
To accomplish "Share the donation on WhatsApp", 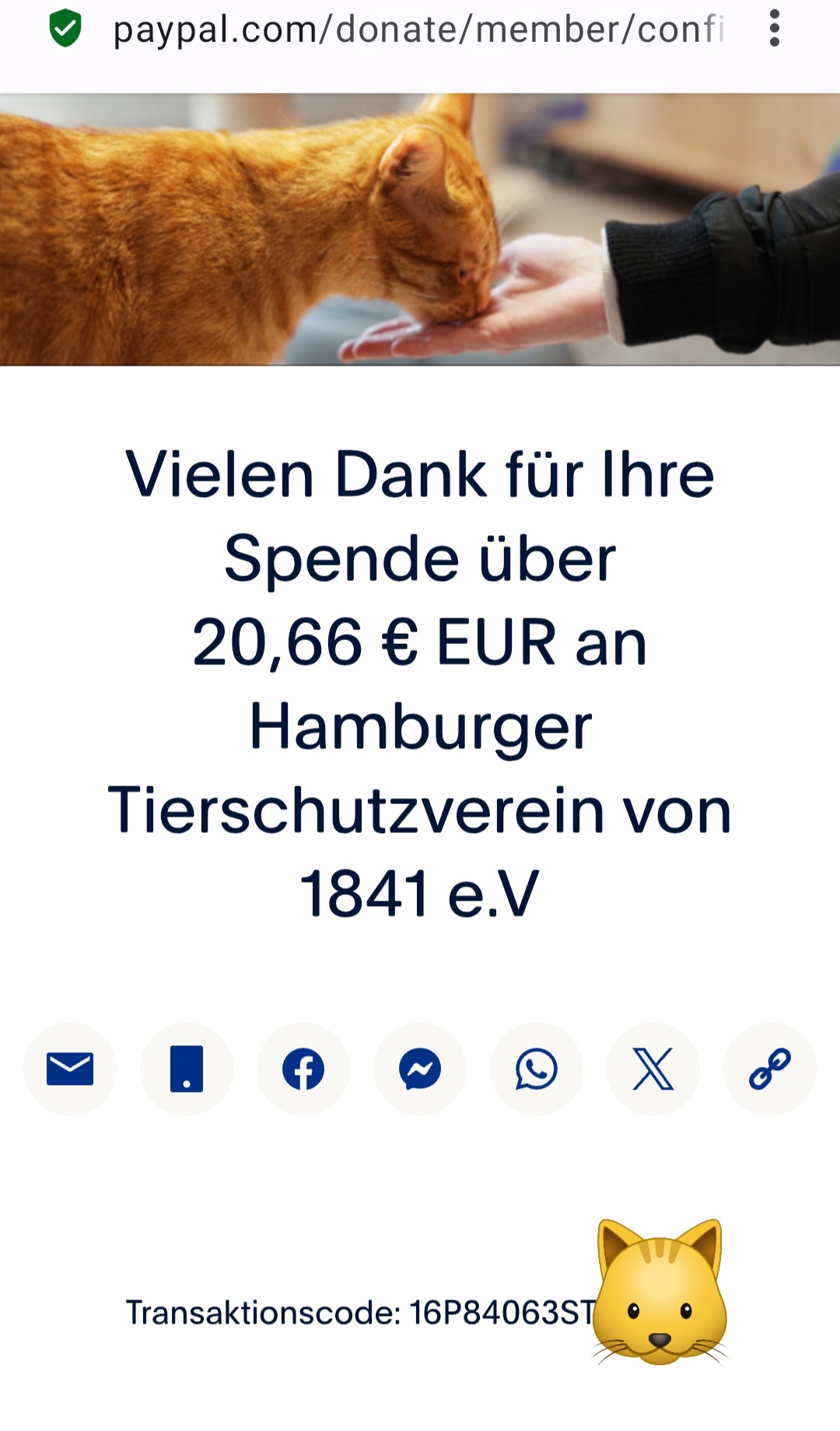I will 537,1069.
